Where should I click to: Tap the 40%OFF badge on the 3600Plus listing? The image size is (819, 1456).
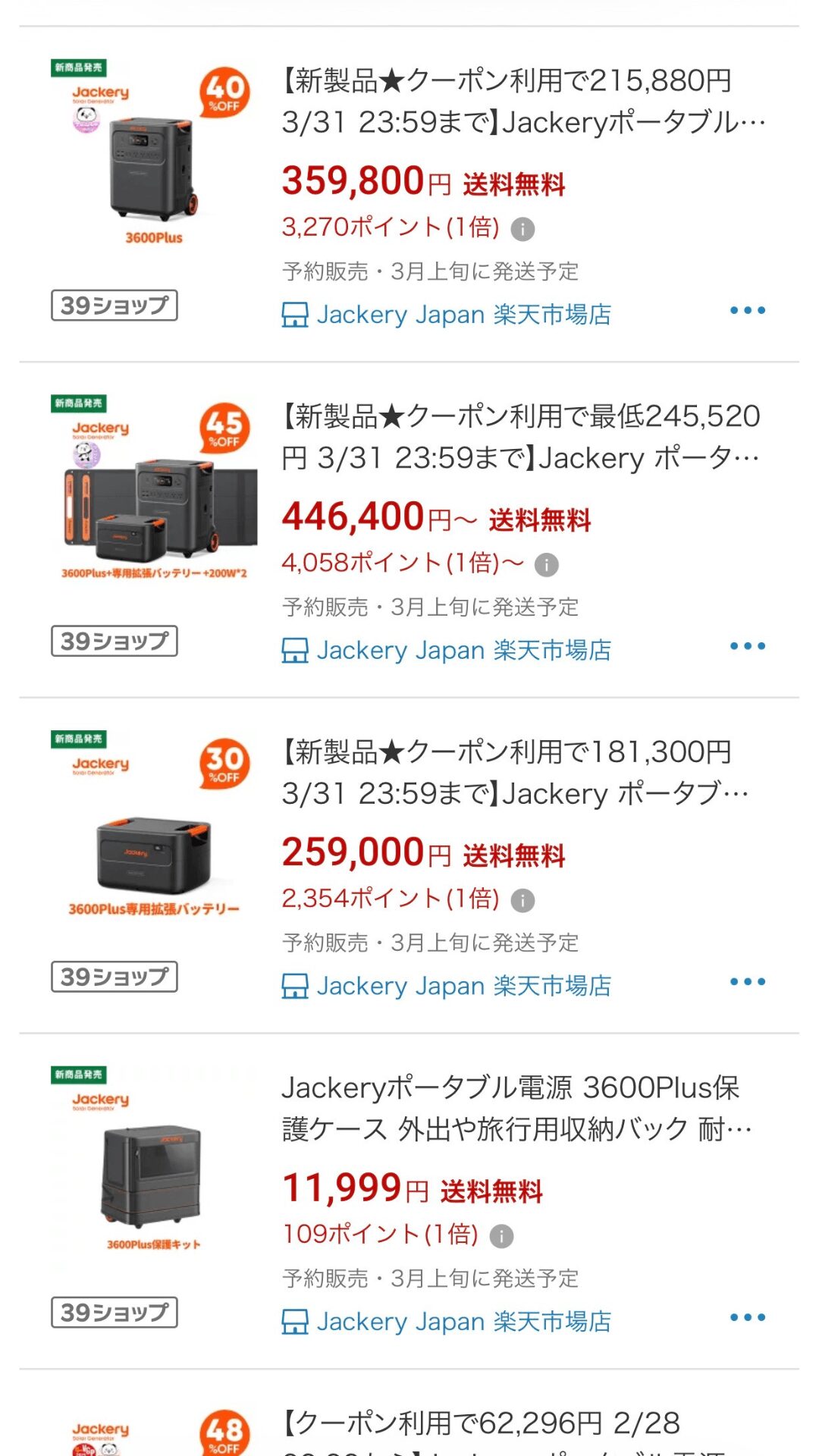point(226,93)
